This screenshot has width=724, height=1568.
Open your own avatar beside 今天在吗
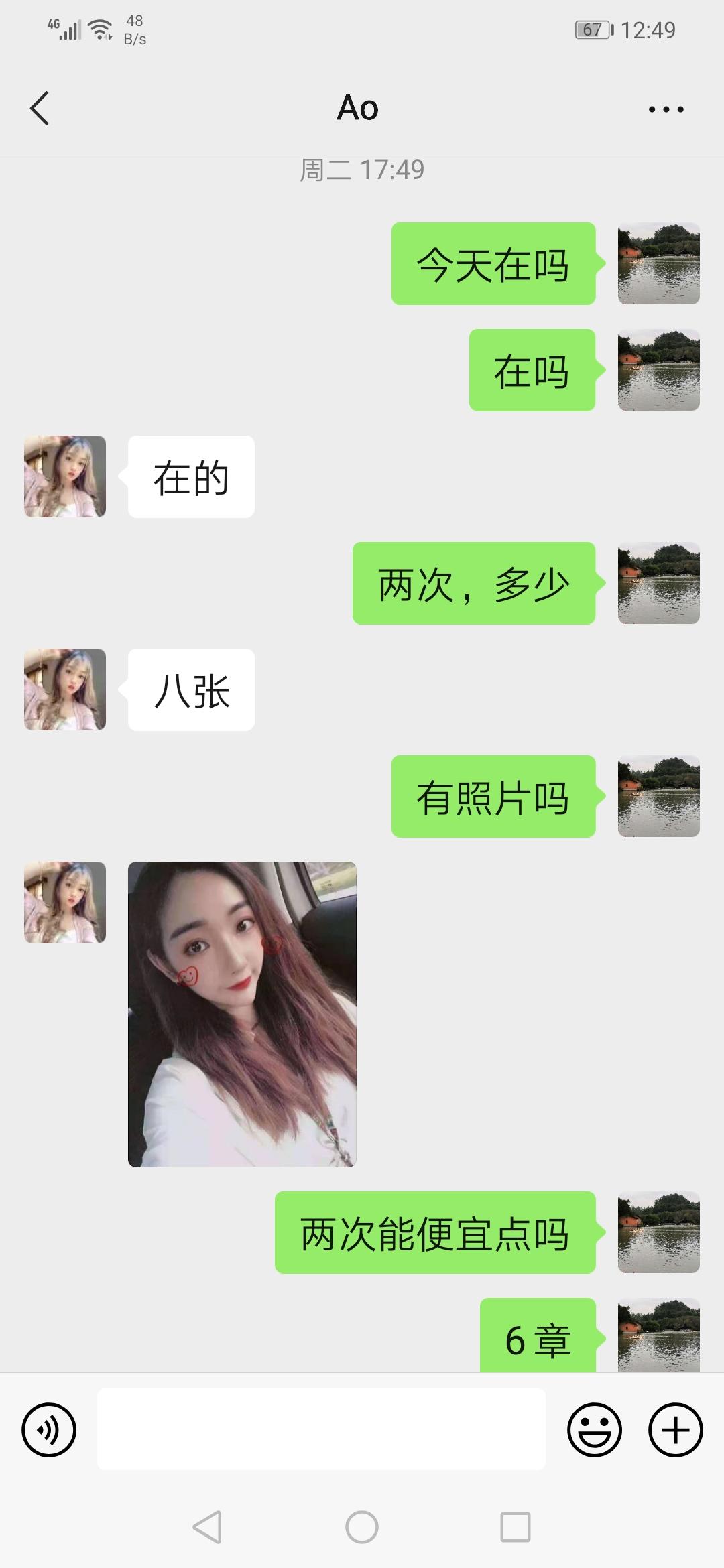[x=658, y=263]
